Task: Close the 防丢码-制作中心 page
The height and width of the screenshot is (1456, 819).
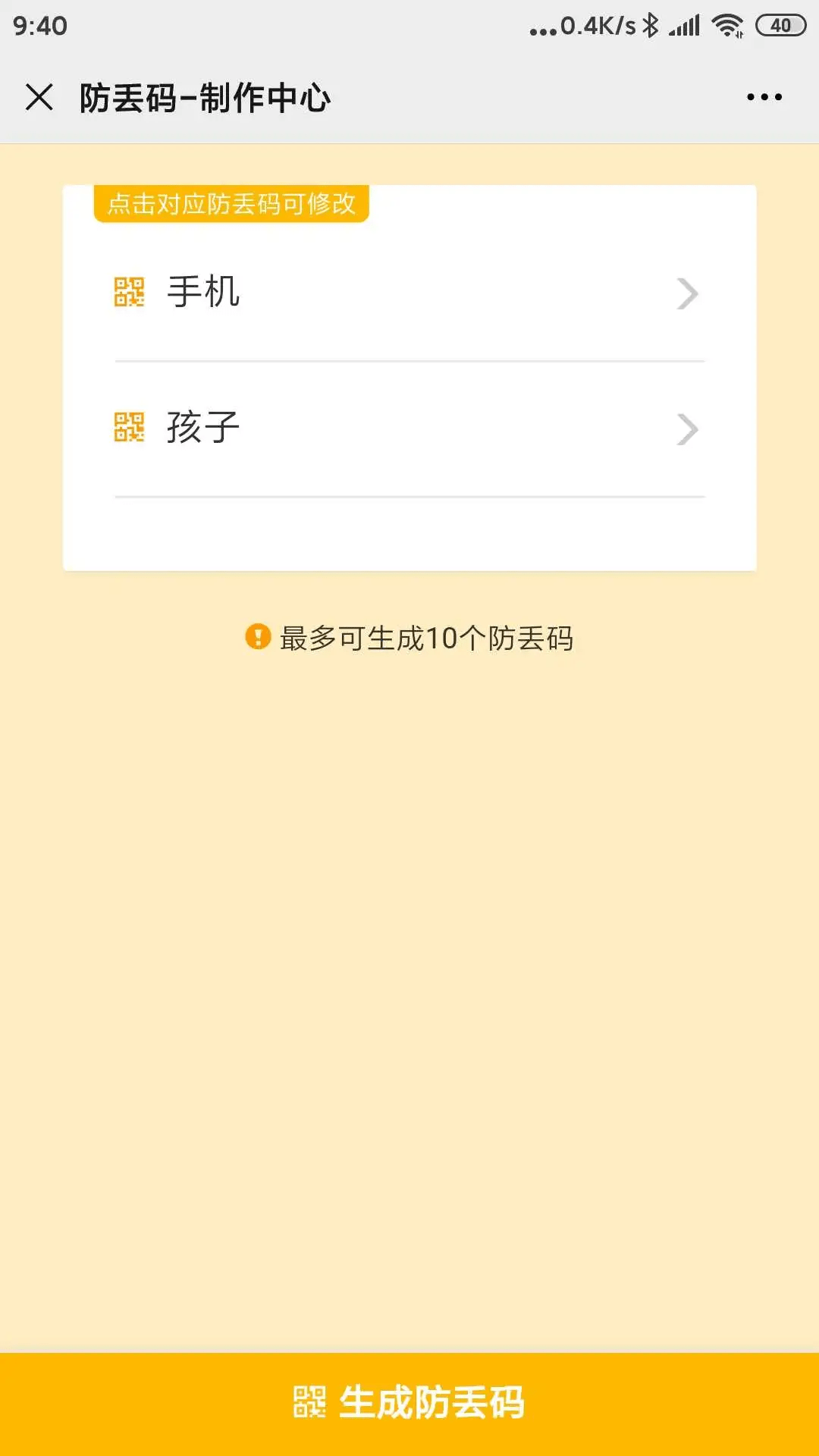Action: coord(39,98)
